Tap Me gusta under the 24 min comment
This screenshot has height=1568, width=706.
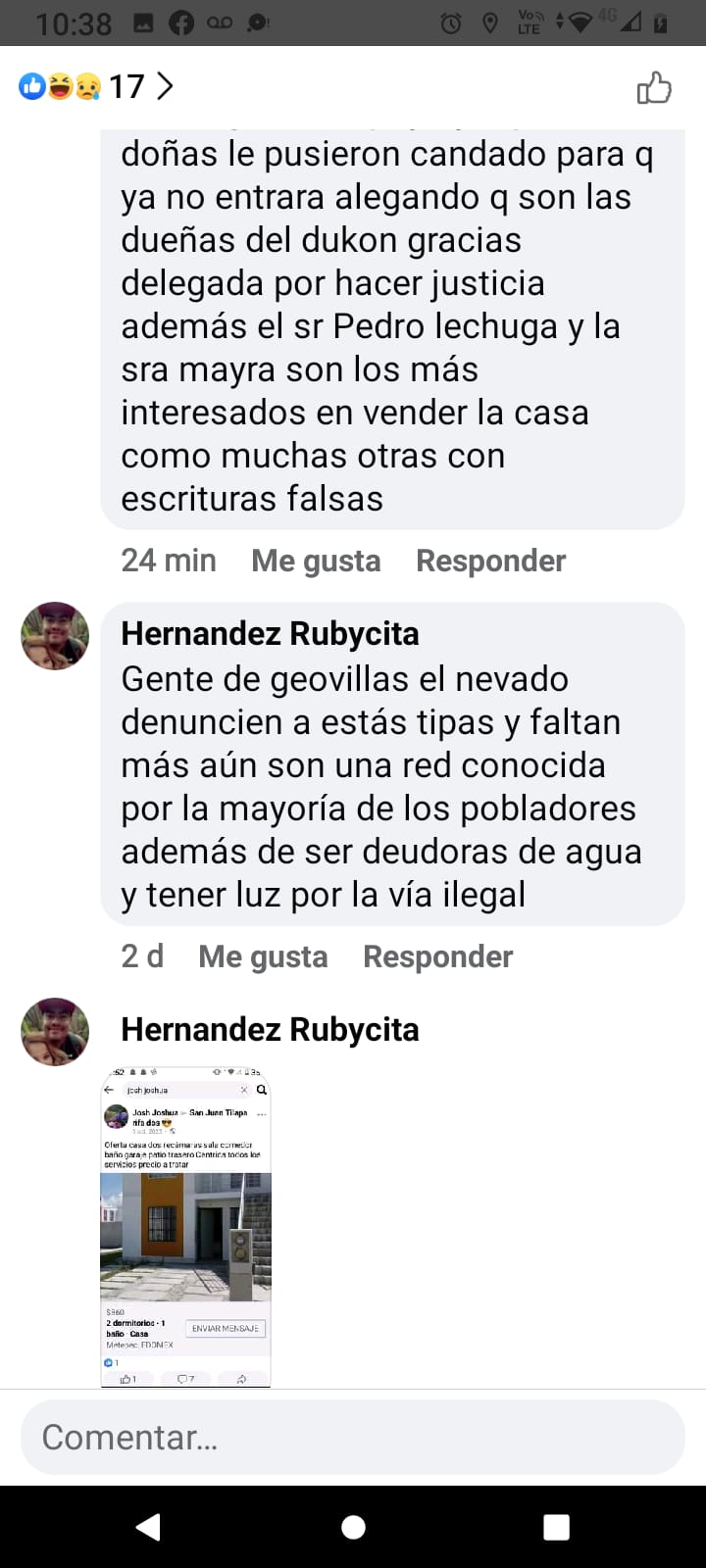[x=316, y=561]
